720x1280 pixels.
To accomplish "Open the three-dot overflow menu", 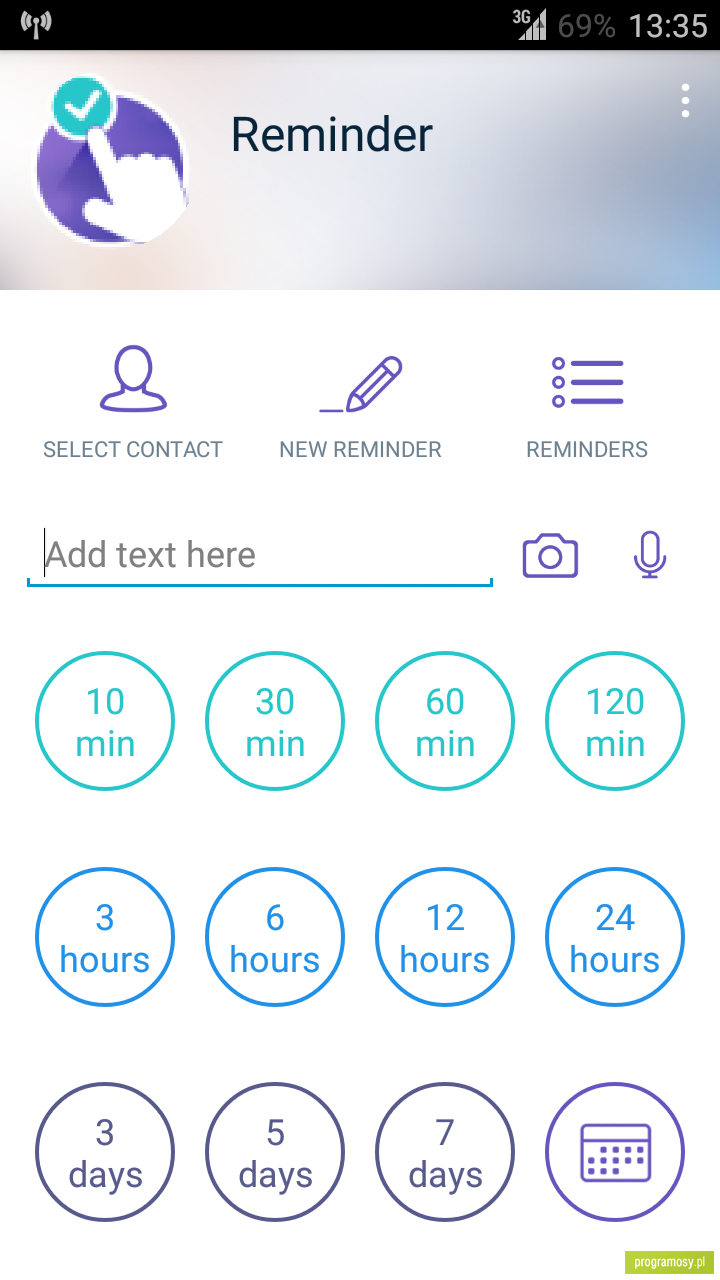I will (x=685, y=101).
